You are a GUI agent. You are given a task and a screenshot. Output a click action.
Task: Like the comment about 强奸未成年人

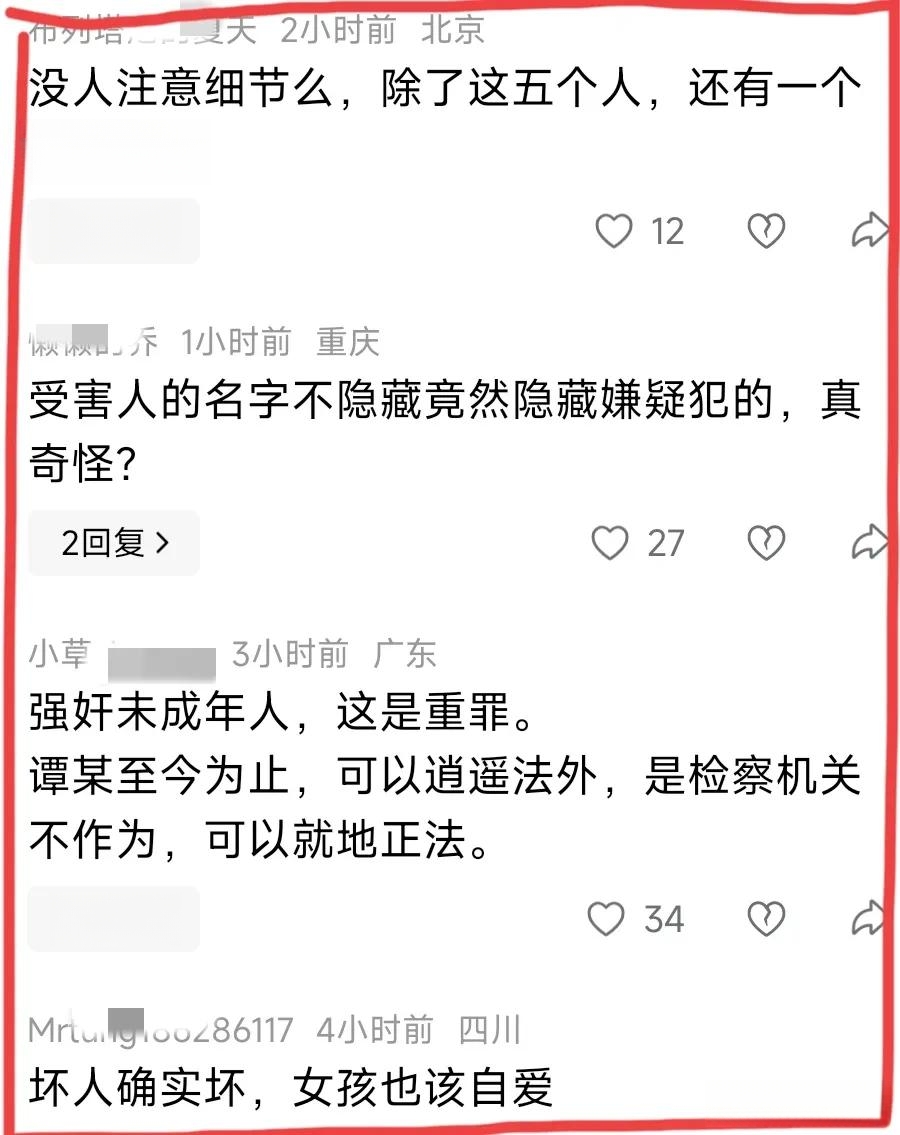coord(606,918)
